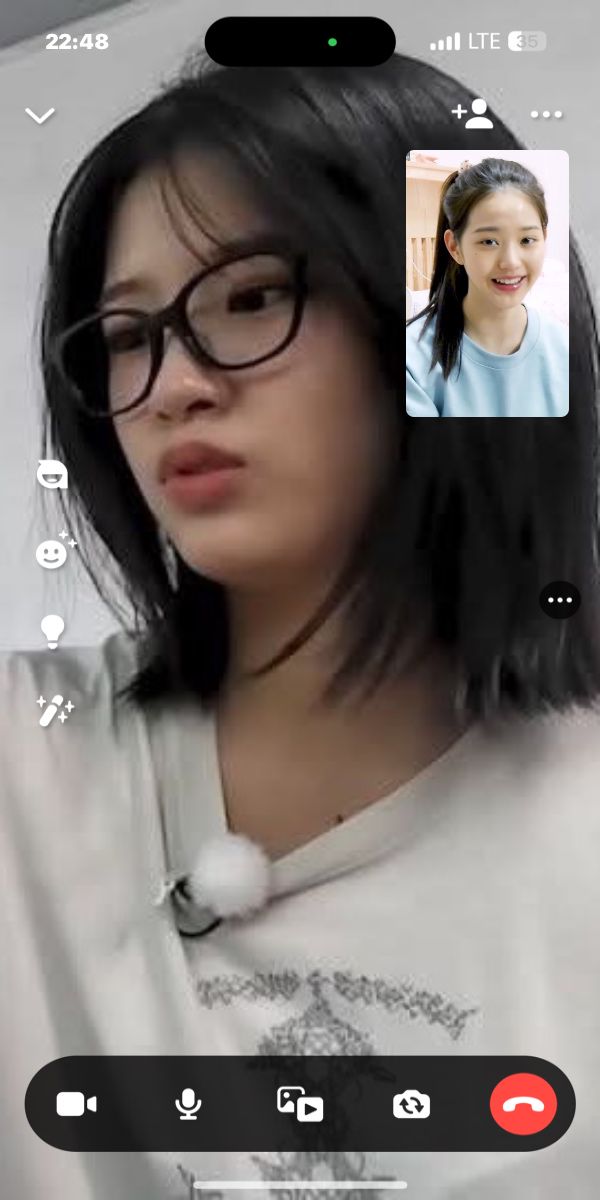End the call with the red button

point(523,1104)
